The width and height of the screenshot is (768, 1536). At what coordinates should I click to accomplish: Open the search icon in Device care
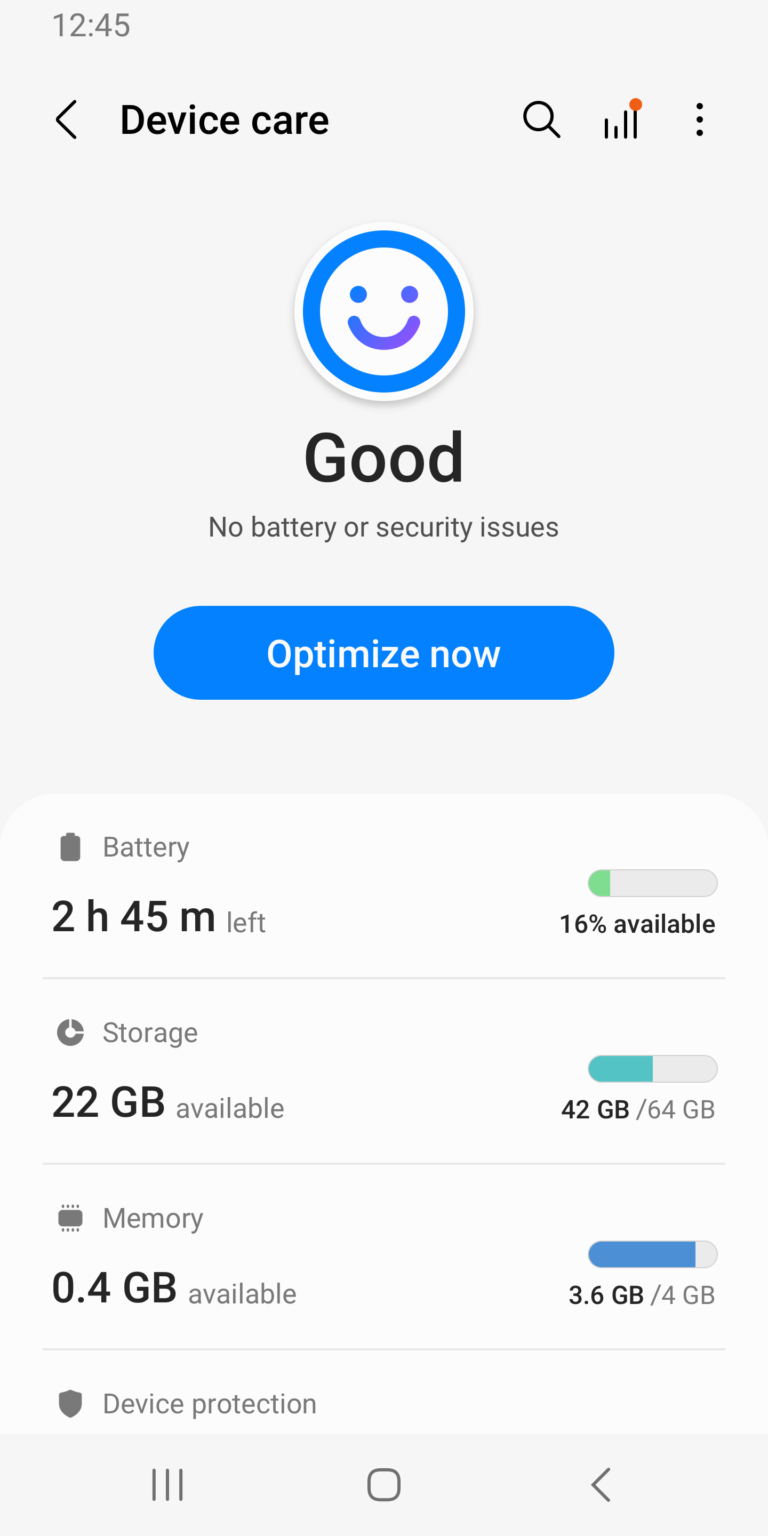tap(541, 119)
